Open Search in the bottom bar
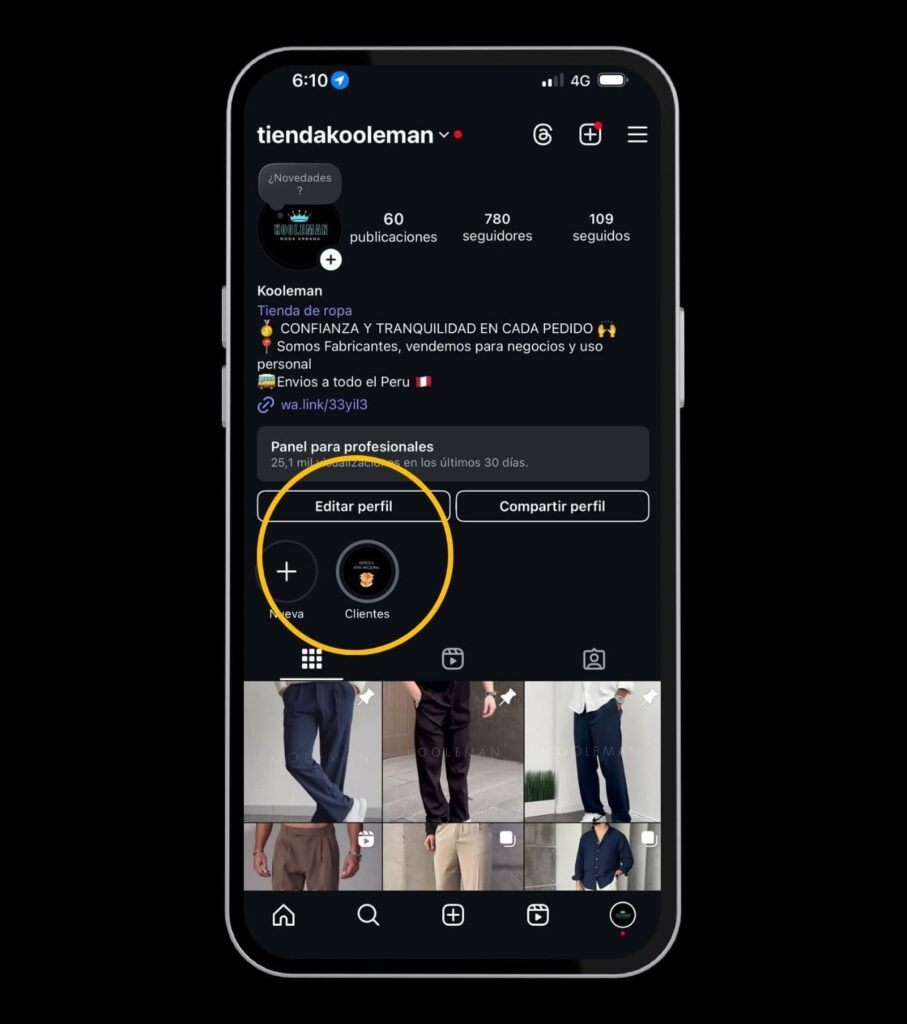 click(x=368, y=915)
